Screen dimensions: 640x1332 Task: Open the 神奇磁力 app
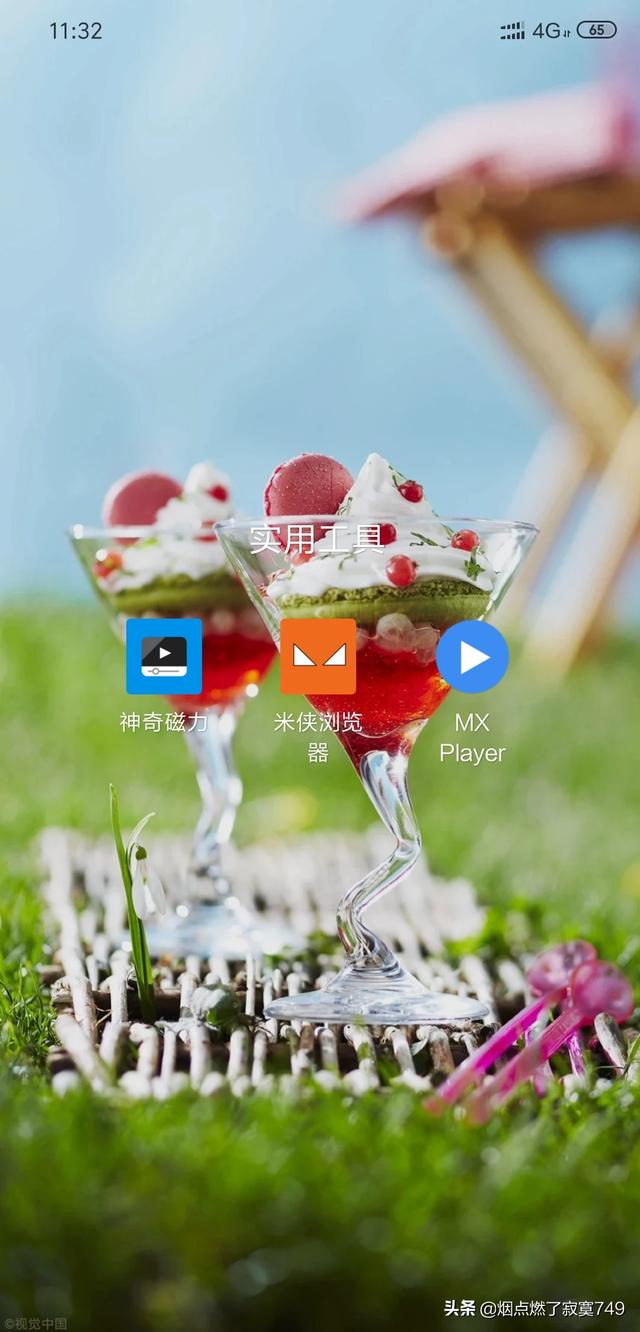pos(164,656)
